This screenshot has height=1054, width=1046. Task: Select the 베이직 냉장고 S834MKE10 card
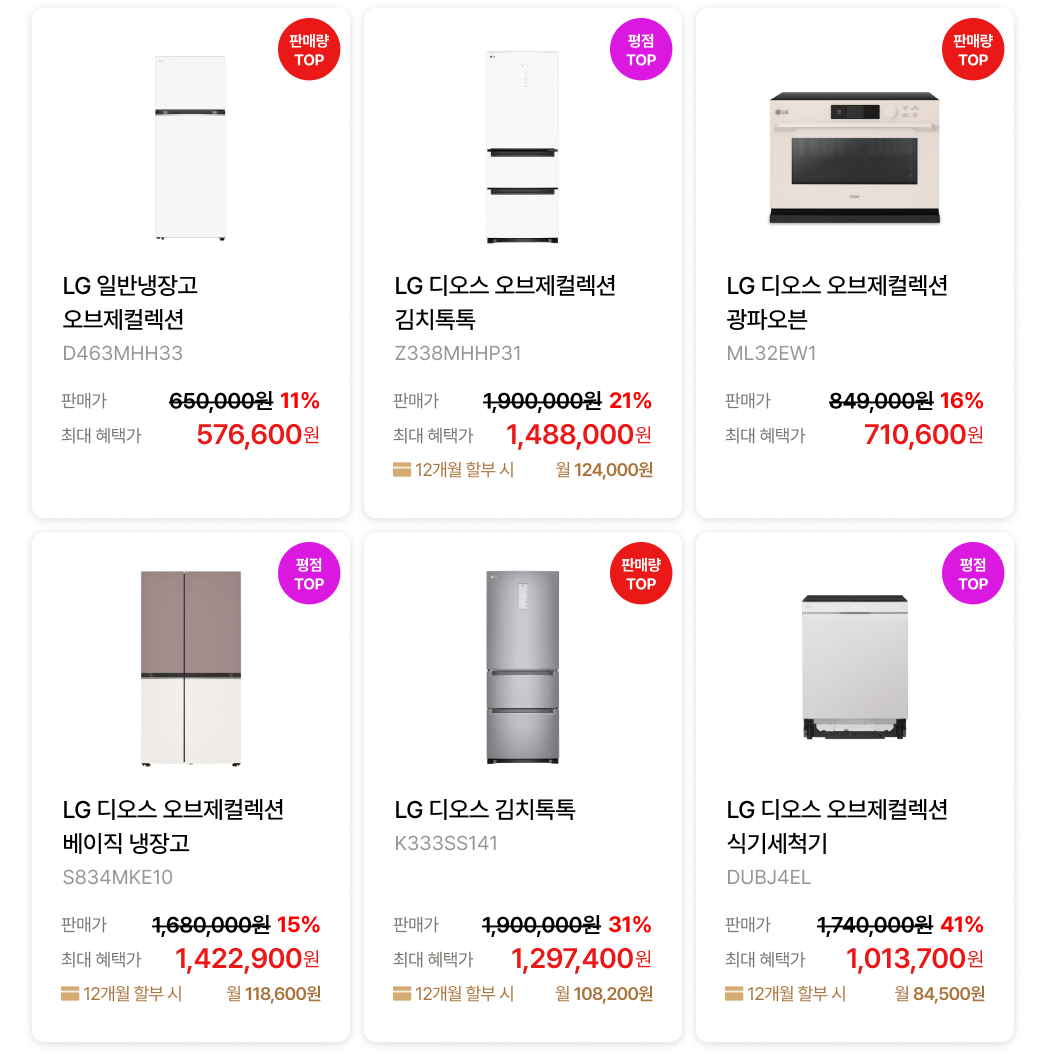(190, 786)
